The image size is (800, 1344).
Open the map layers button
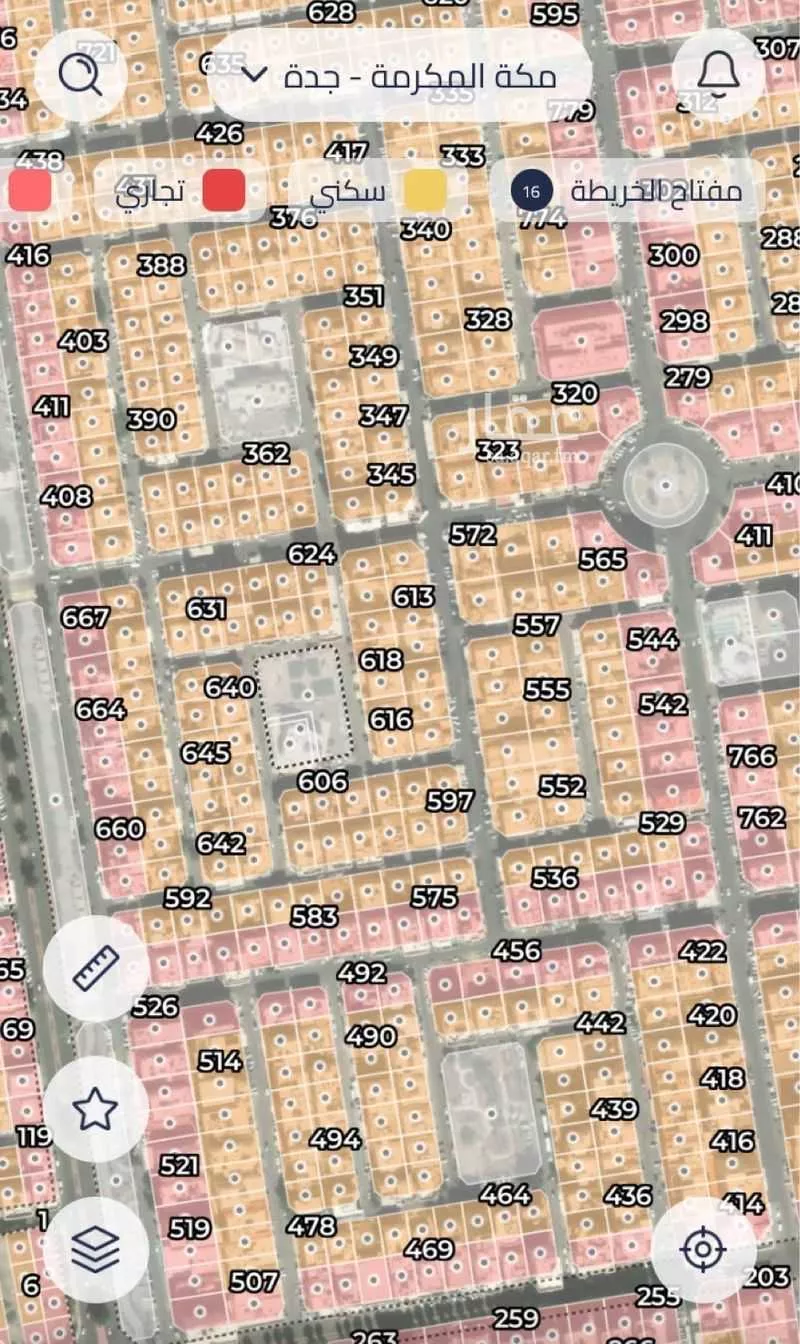[x=96, y=1249]
